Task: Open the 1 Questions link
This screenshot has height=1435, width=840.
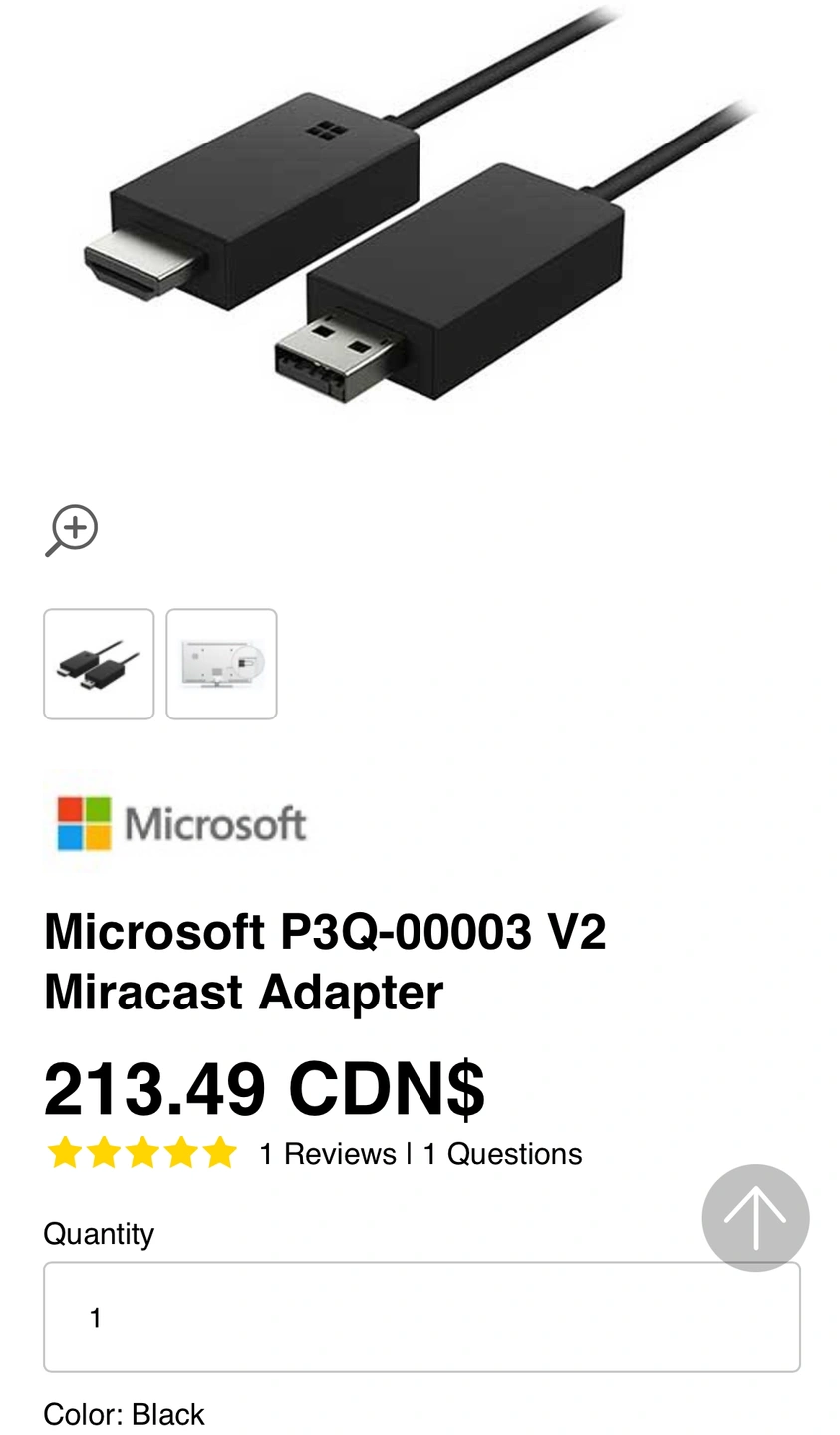Action: pos(502,1154)
